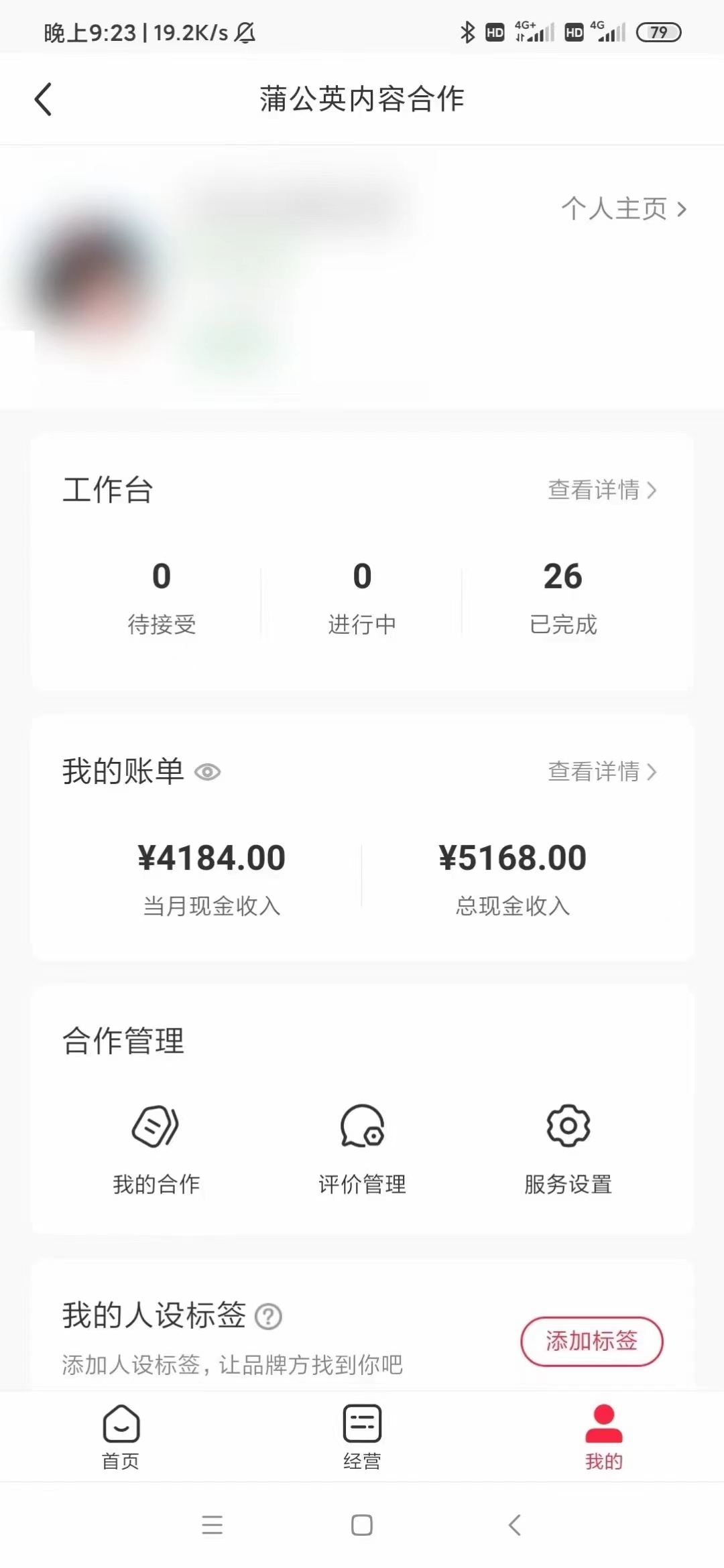Tap the system home button
The image size is (724, 1568).
[362, 1525]
